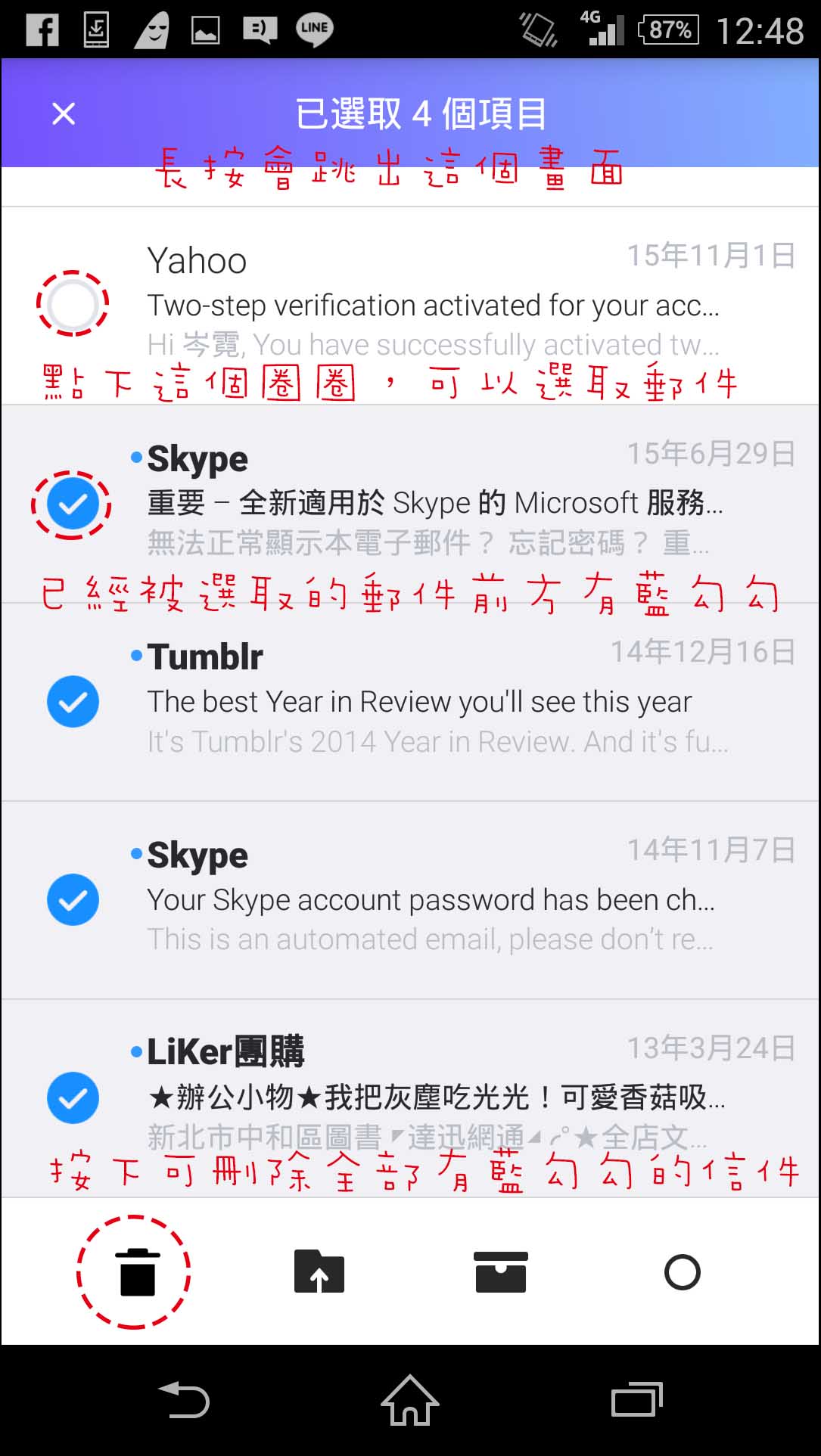Select the Yahoo two-step verification email
Screen dimensions: 821x1456
coord(73,305)
